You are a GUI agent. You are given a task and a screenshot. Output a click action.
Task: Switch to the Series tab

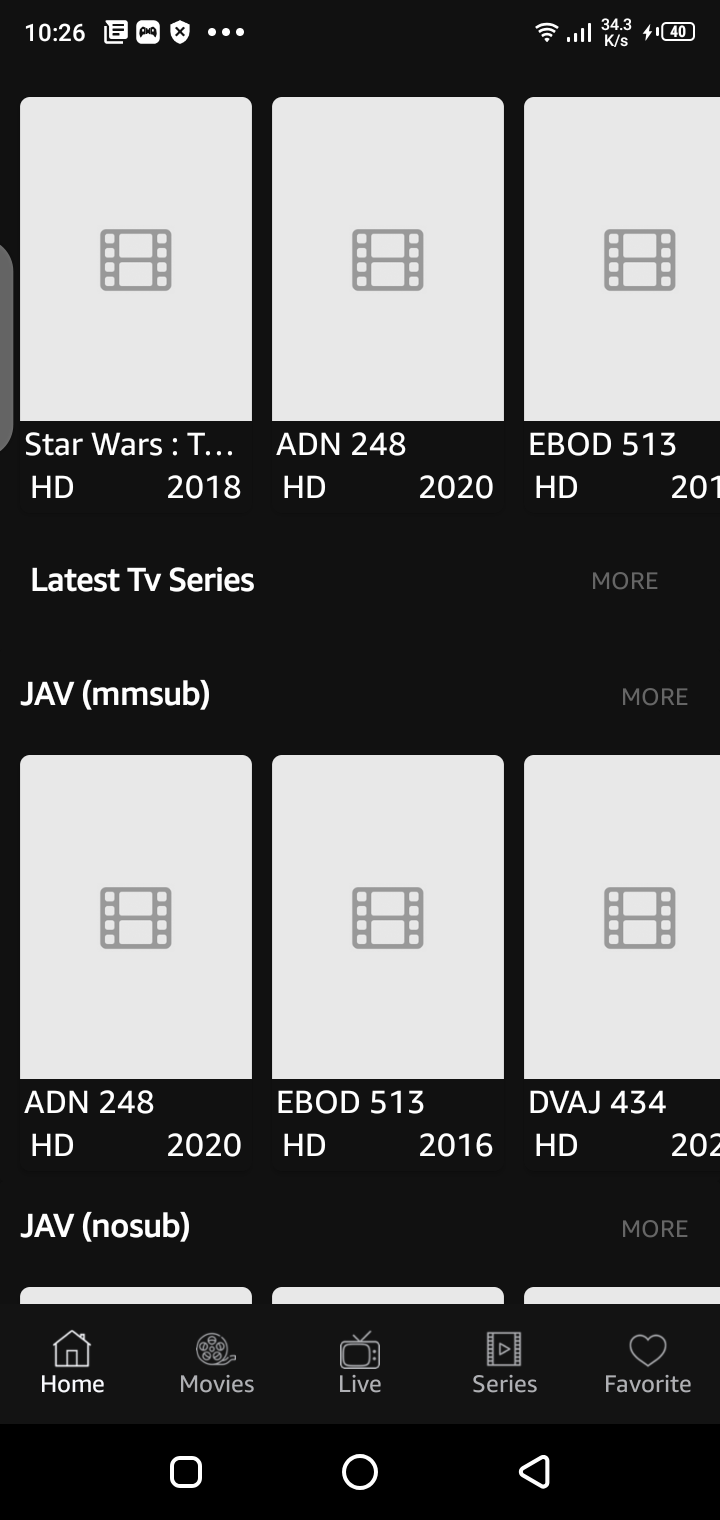[504, 1362]
